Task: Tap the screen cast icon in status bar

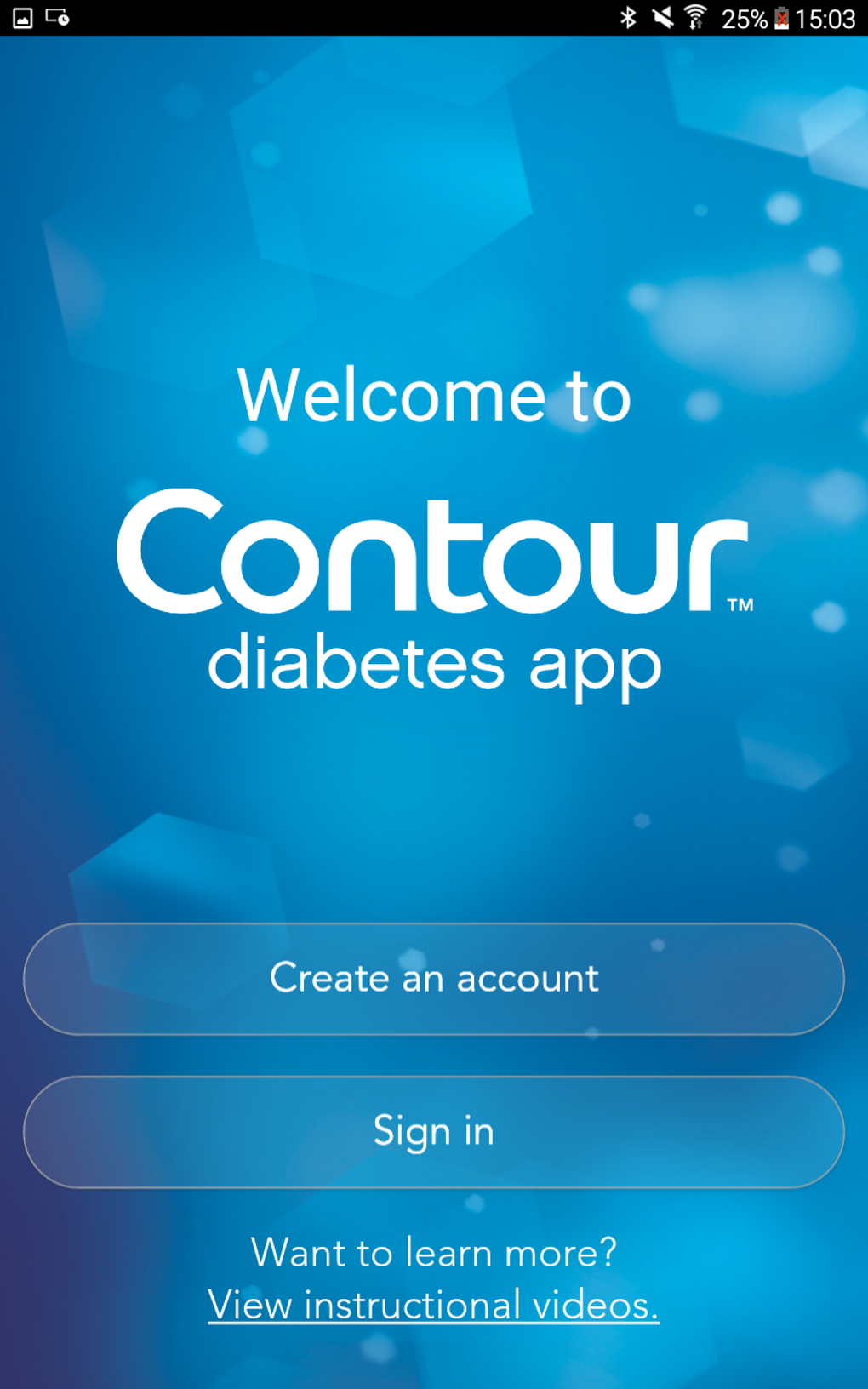Action: (58, 16)
